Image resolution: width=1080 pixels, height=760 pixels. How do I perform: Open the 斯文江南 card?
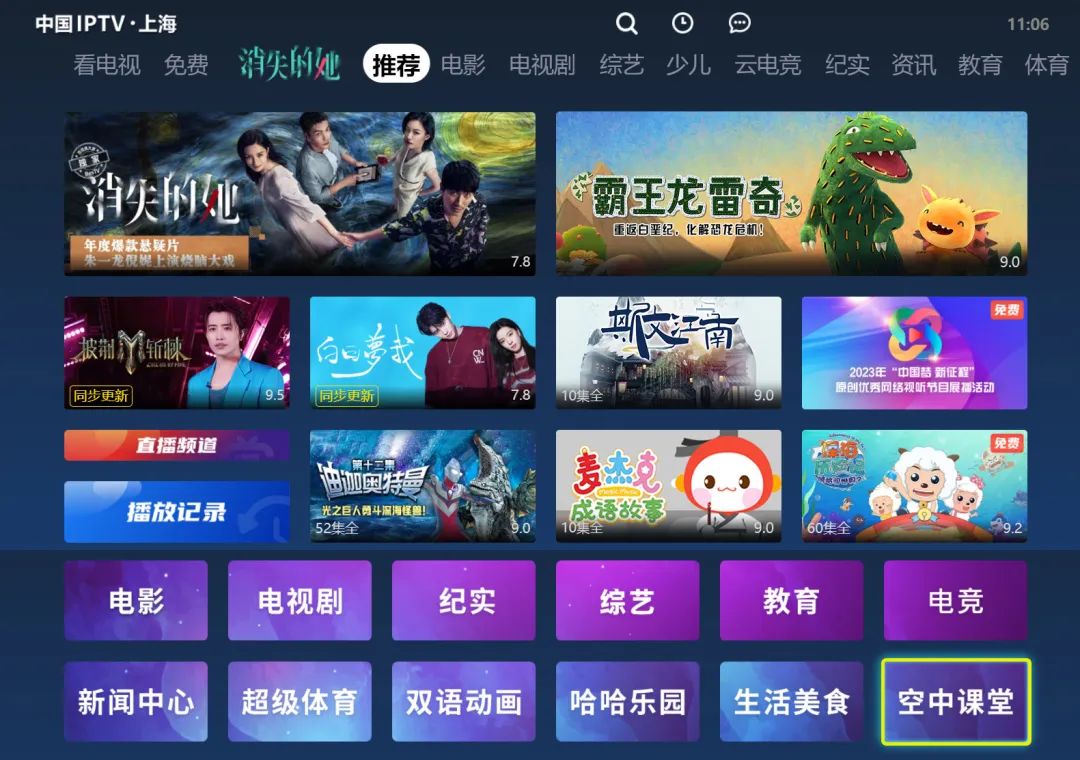pos(668,352)
